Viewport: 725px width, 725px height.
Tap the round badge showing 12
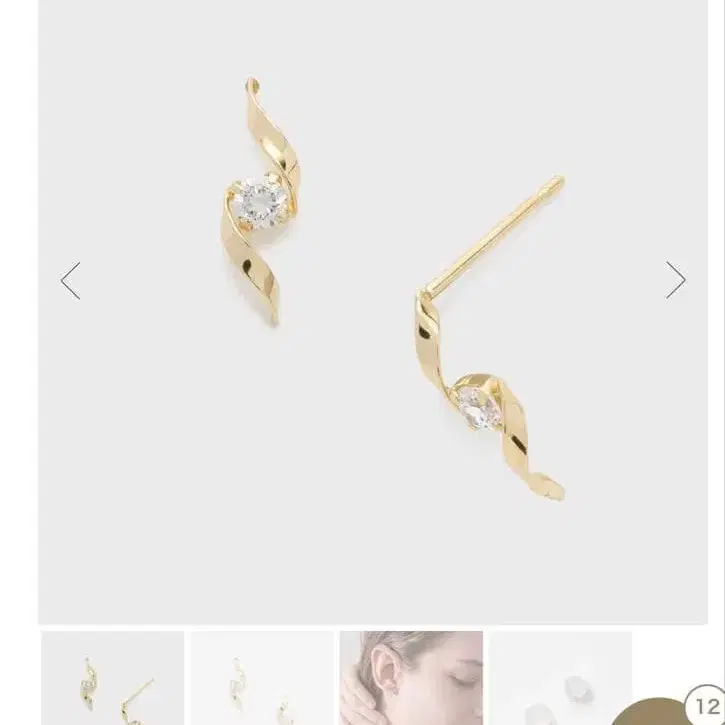click(x=706, y=705)
